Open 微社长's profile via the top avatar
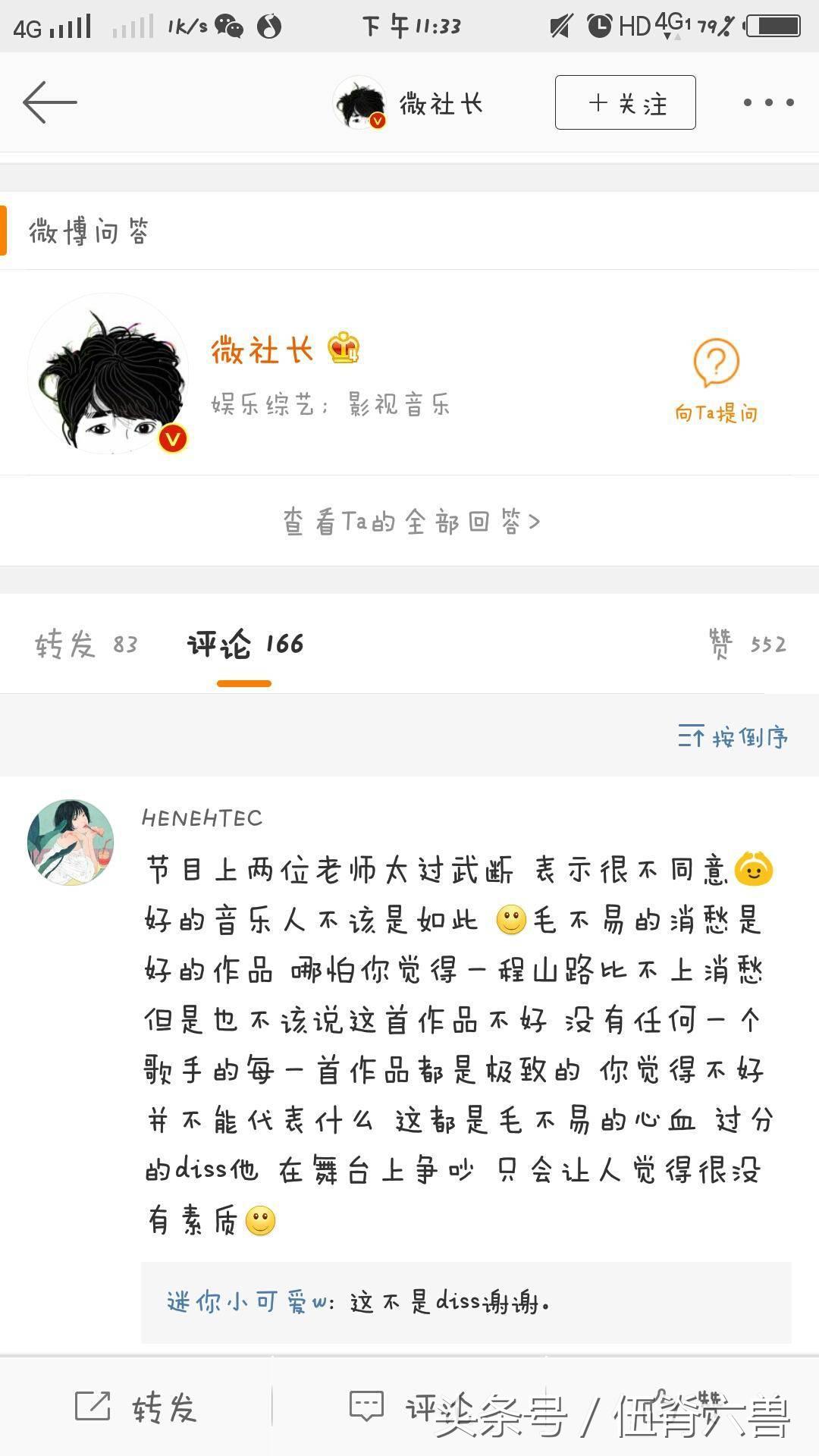819x1456 pixels. [359, 103]
